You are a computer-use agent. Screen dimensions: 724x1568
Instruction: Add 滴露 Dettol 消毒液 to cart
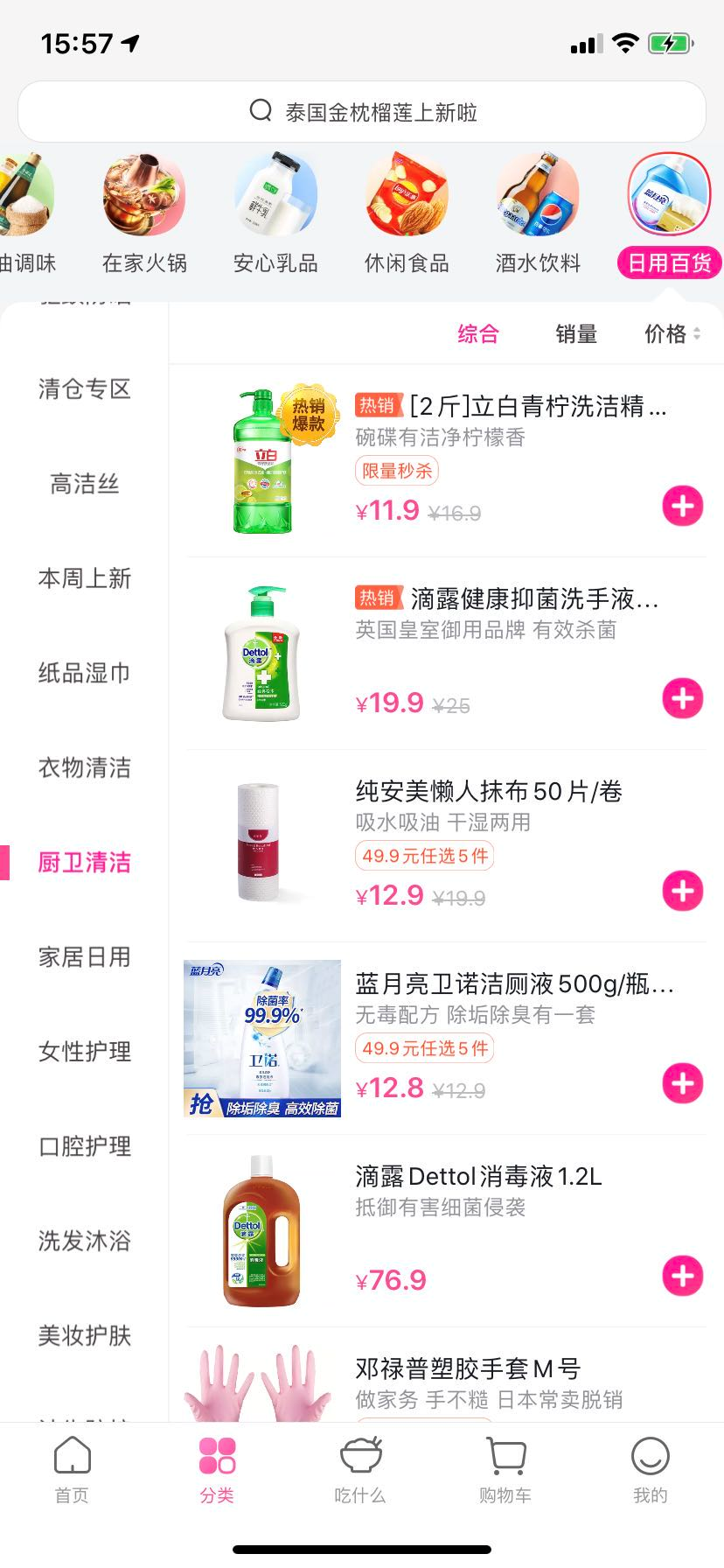point(681,1276)
